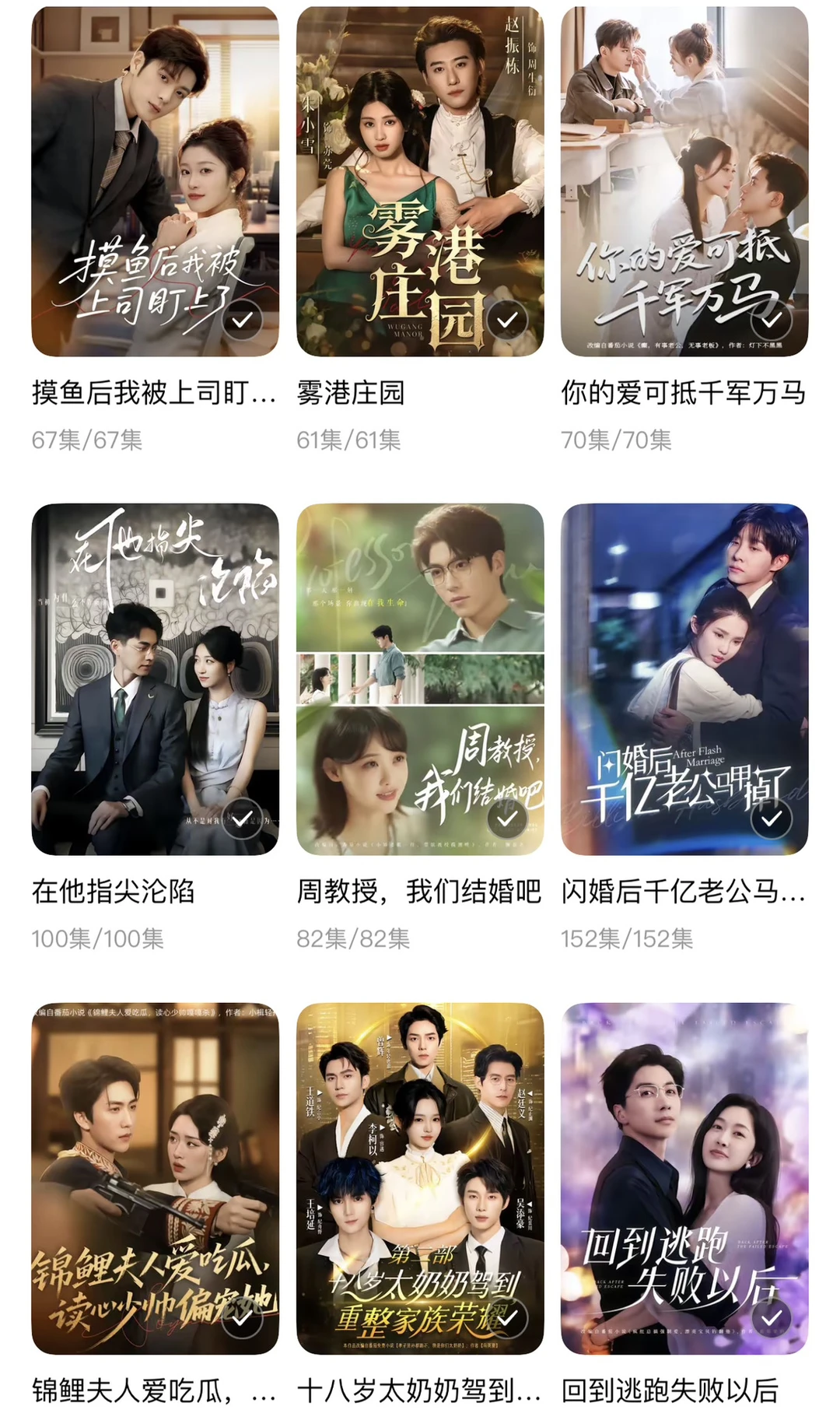Screen dimensions: 840x1420
Task: Toggle the selection circle on 在他指尖沦陷
Action: click(x=243, y=818)
